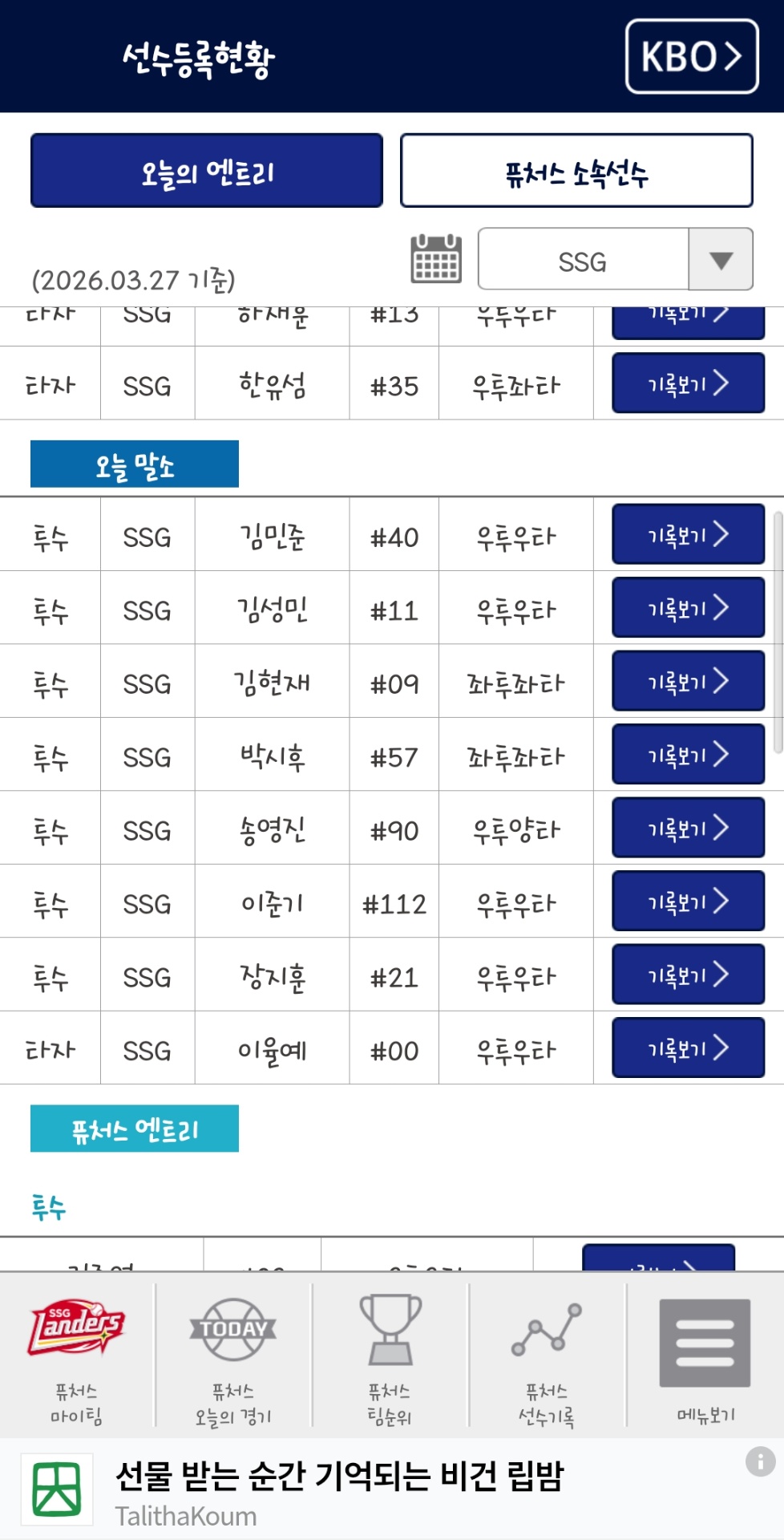This screenshot has height=1540, width=784.
Task: Open the calendar date picker
Action: pyautogui.click(x=435, y=259)
